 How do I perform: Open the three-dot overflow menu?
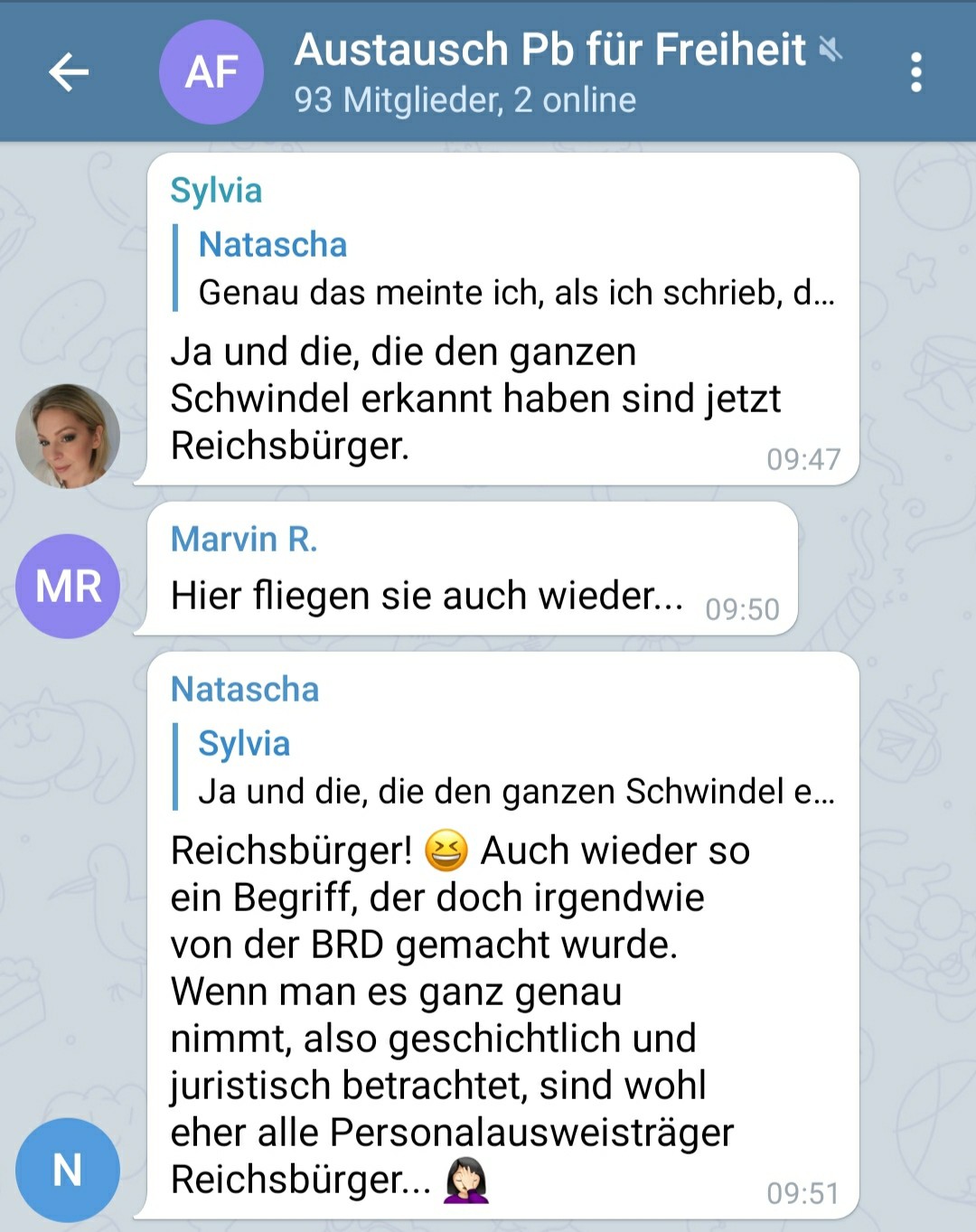click(x=915, y=72)
